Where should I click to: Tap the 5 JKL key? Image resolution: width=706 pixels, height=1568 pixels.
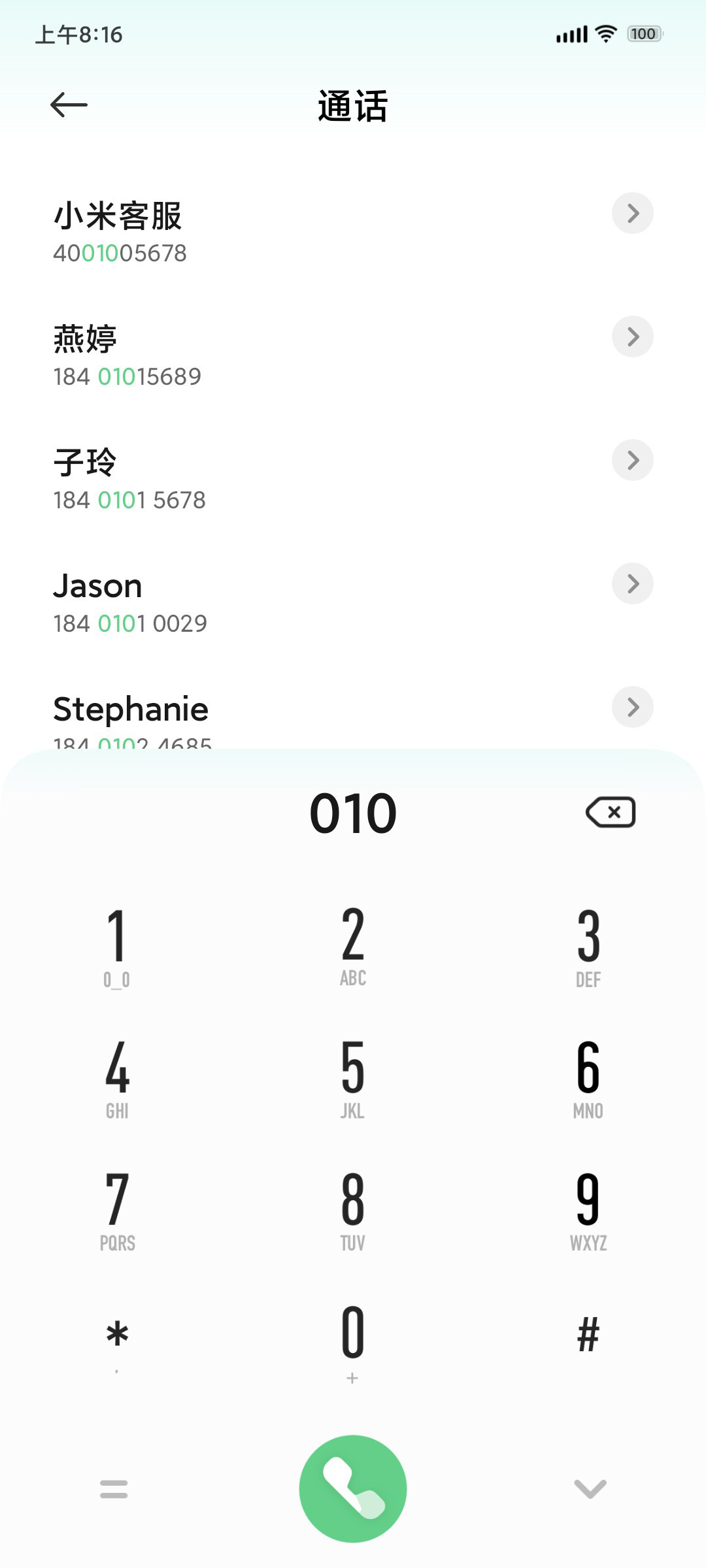point(353,1079)
